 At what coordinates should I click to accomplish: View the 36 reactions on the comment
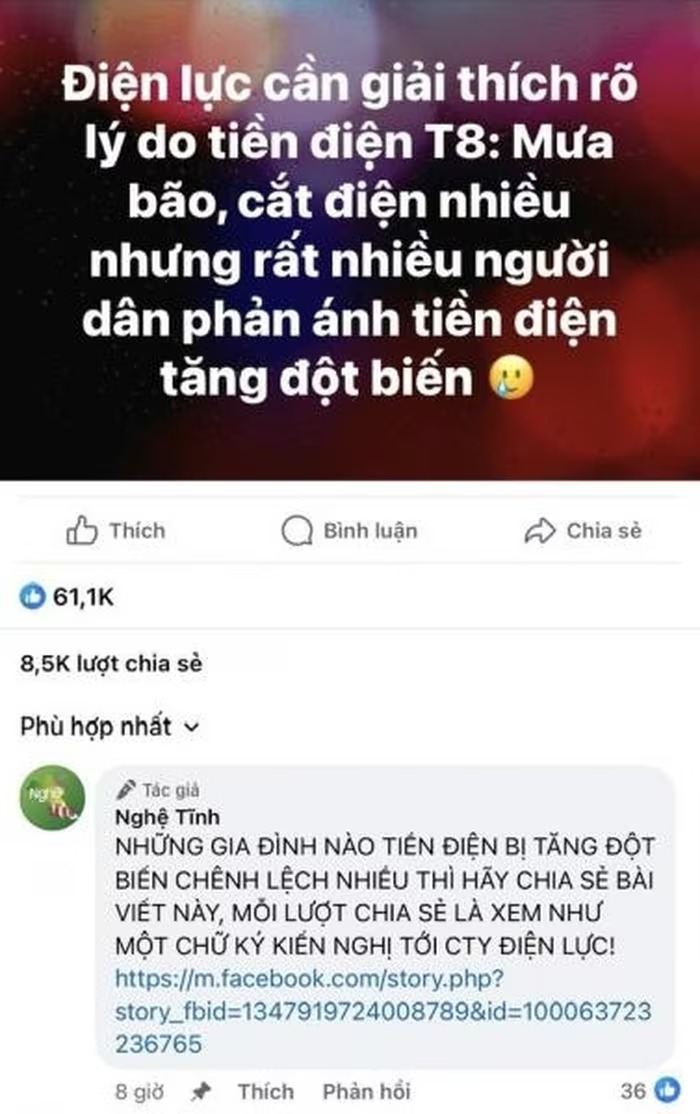pyautogui.click(x=648, y=1090)
